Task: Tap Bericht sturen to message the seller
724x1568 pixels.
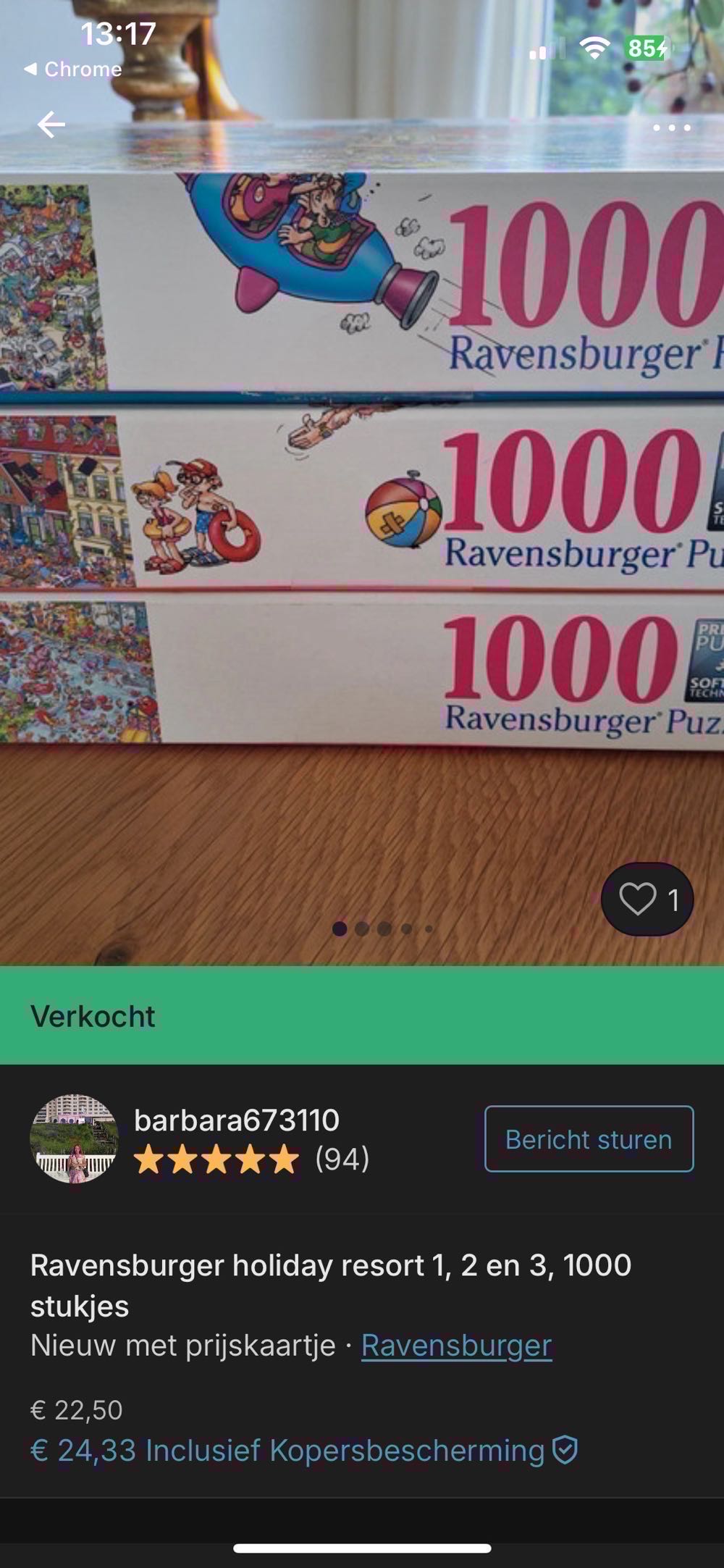Action: (589, 1139)
